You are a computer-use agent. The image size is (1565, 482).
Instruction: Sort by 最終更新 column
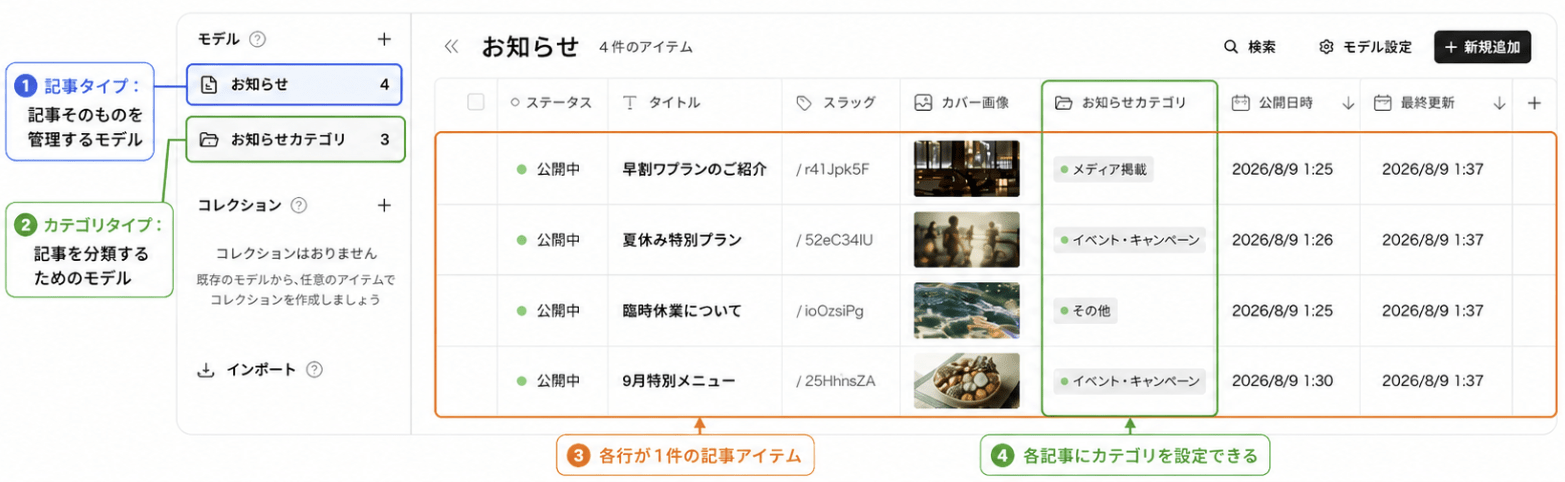pos(1499,103)
